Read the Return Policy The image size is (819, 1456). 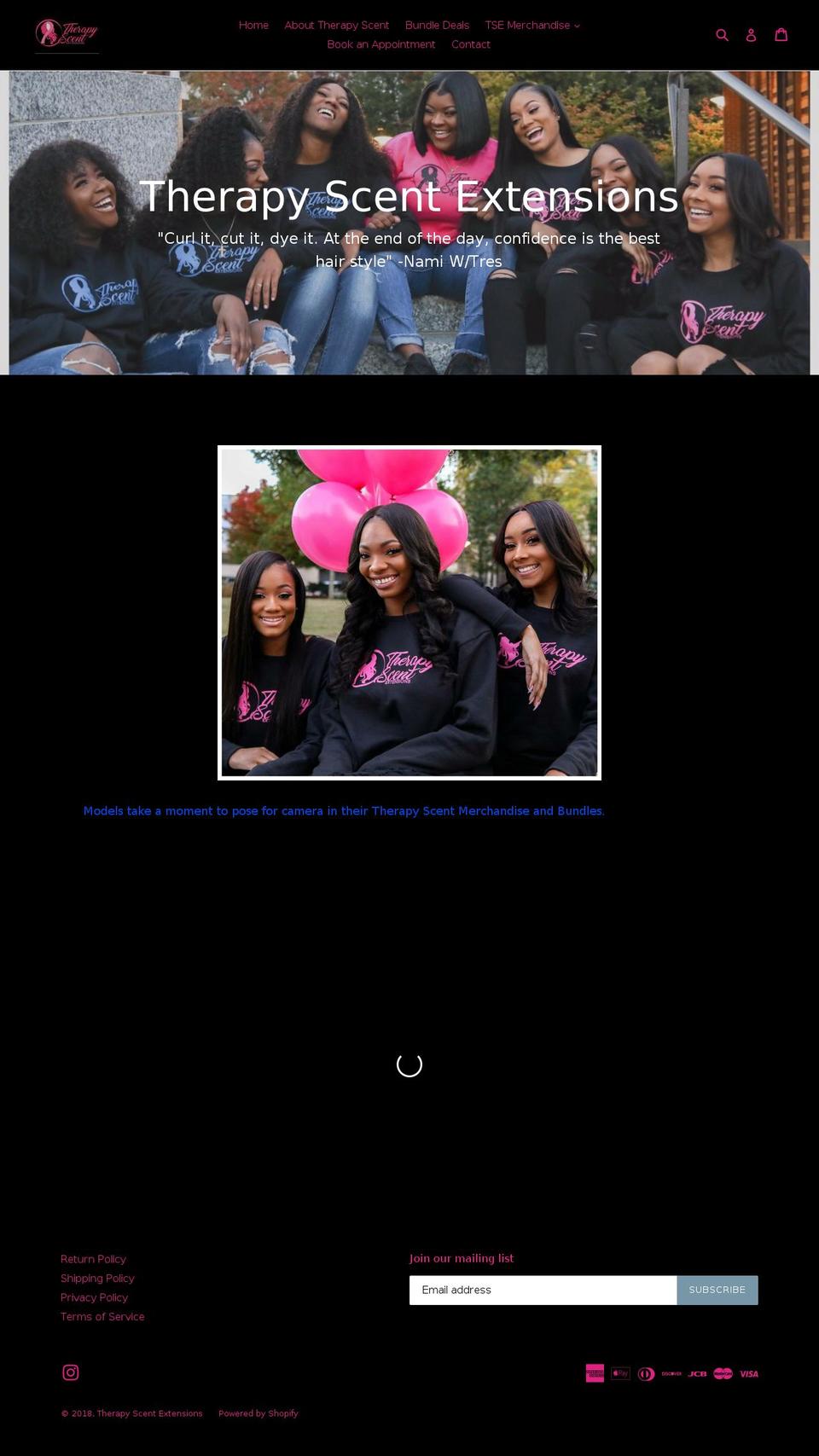[x=93, y=1259]
